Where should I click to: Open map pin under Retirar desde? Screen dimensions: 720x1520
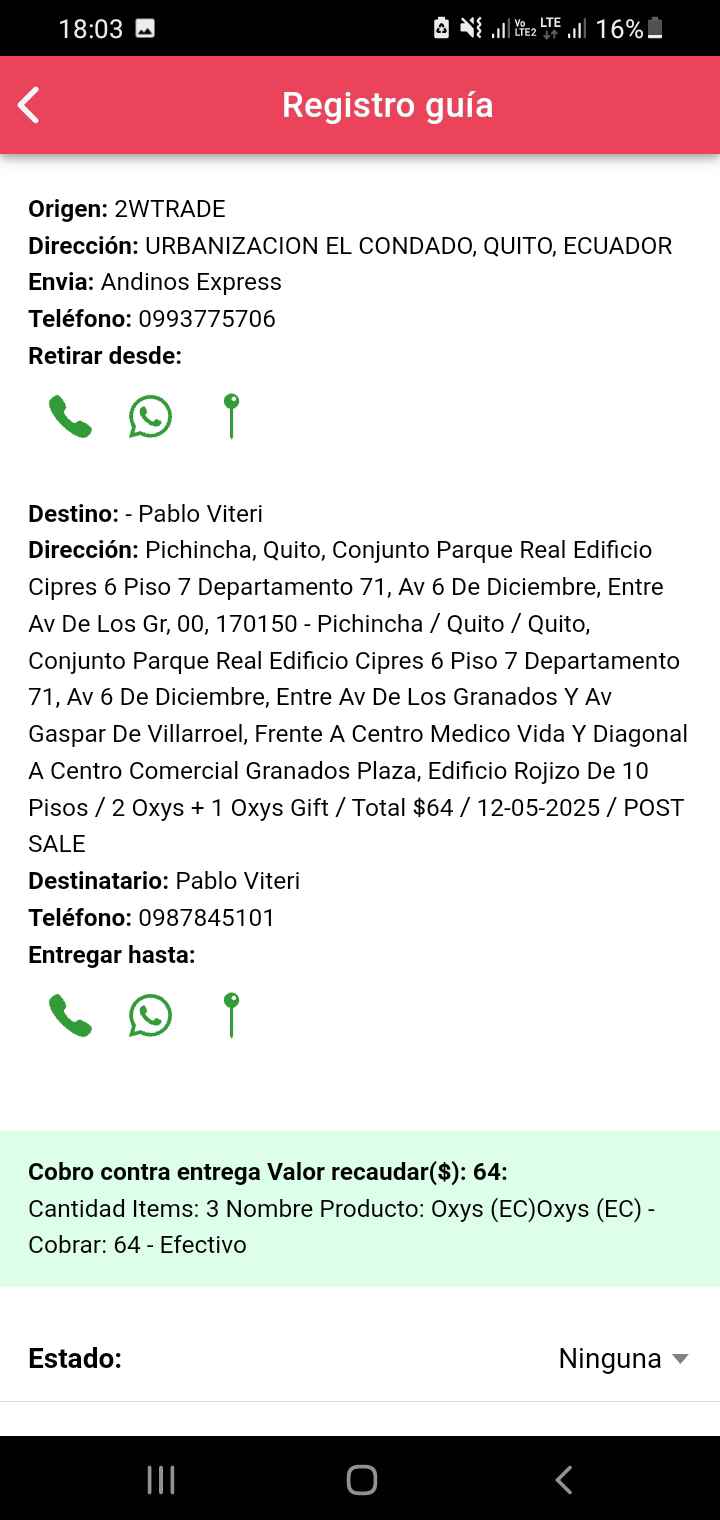(231, 416)
